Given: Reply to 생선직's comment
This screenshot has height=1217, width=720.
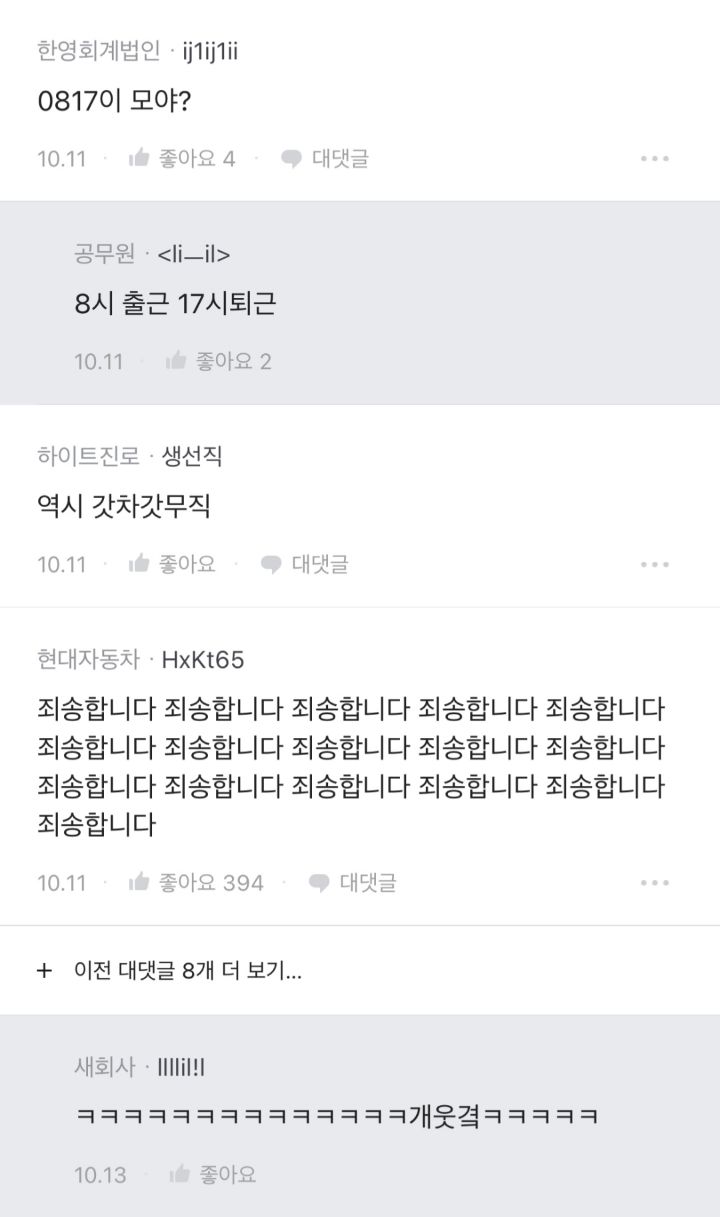Looking at the screenshot, I should coord(305,564).
